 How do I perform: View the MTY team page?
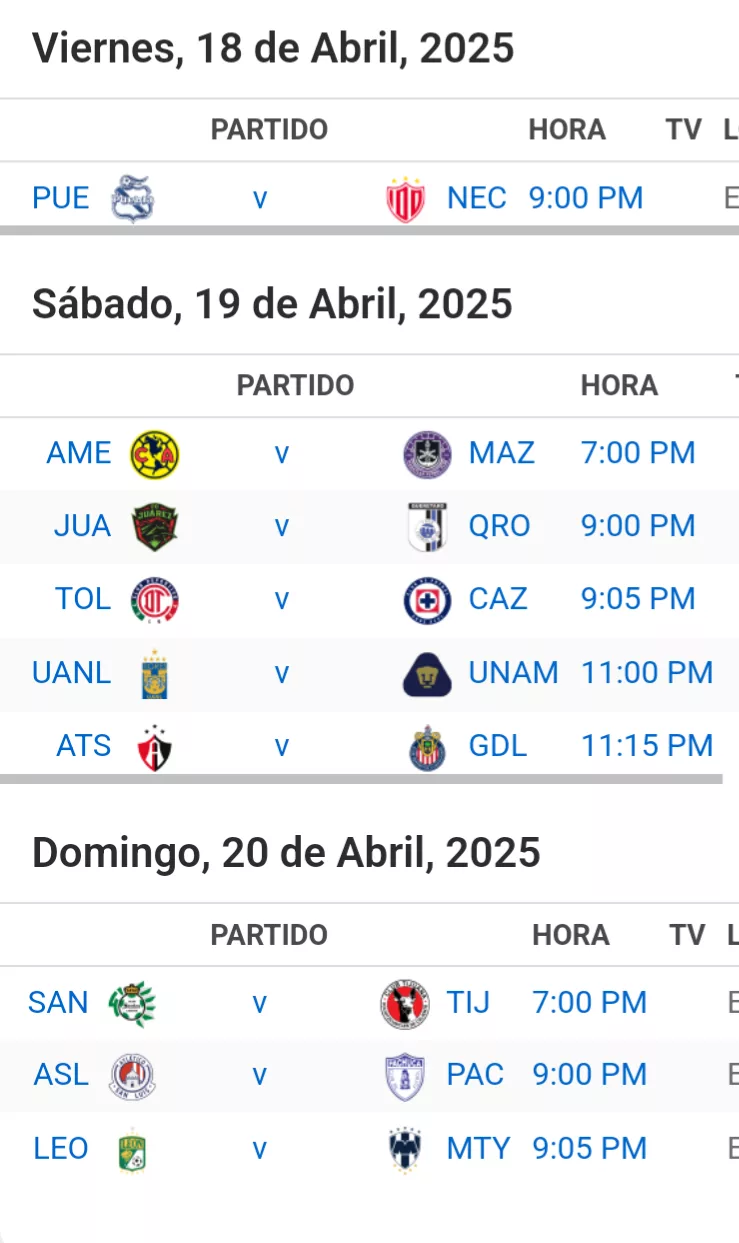(478, 1149)
